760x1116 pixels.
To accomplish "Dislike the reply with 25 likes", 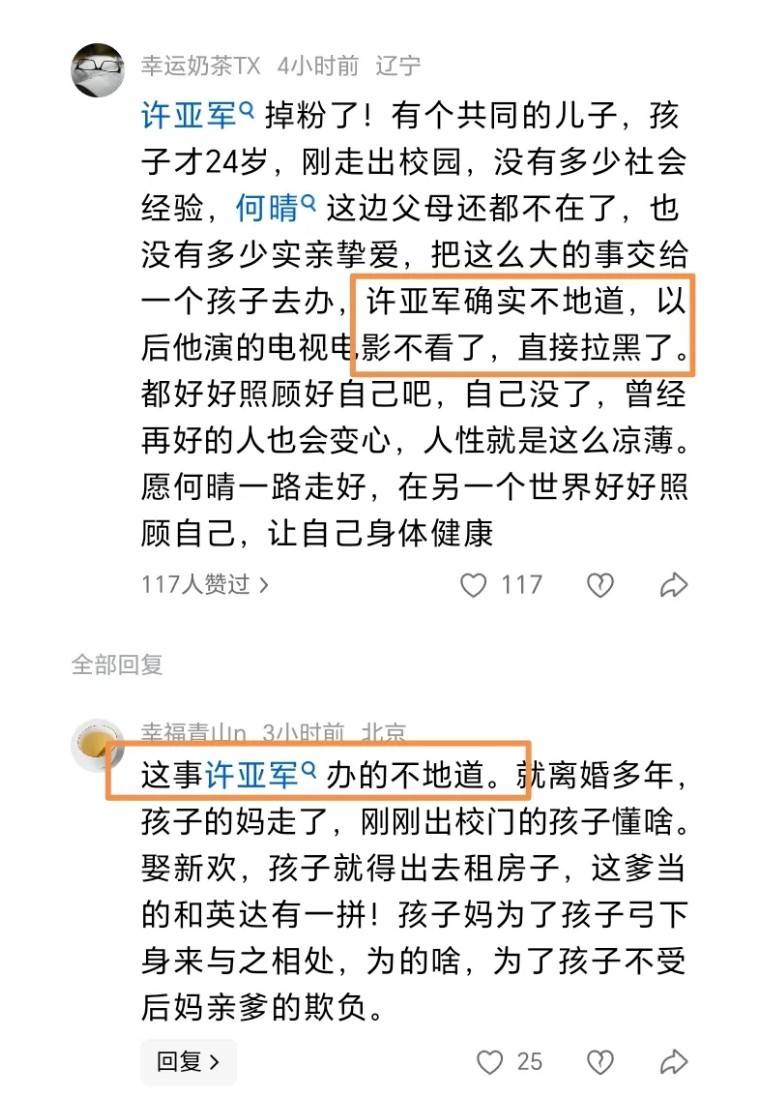I will click(599, 1061).
